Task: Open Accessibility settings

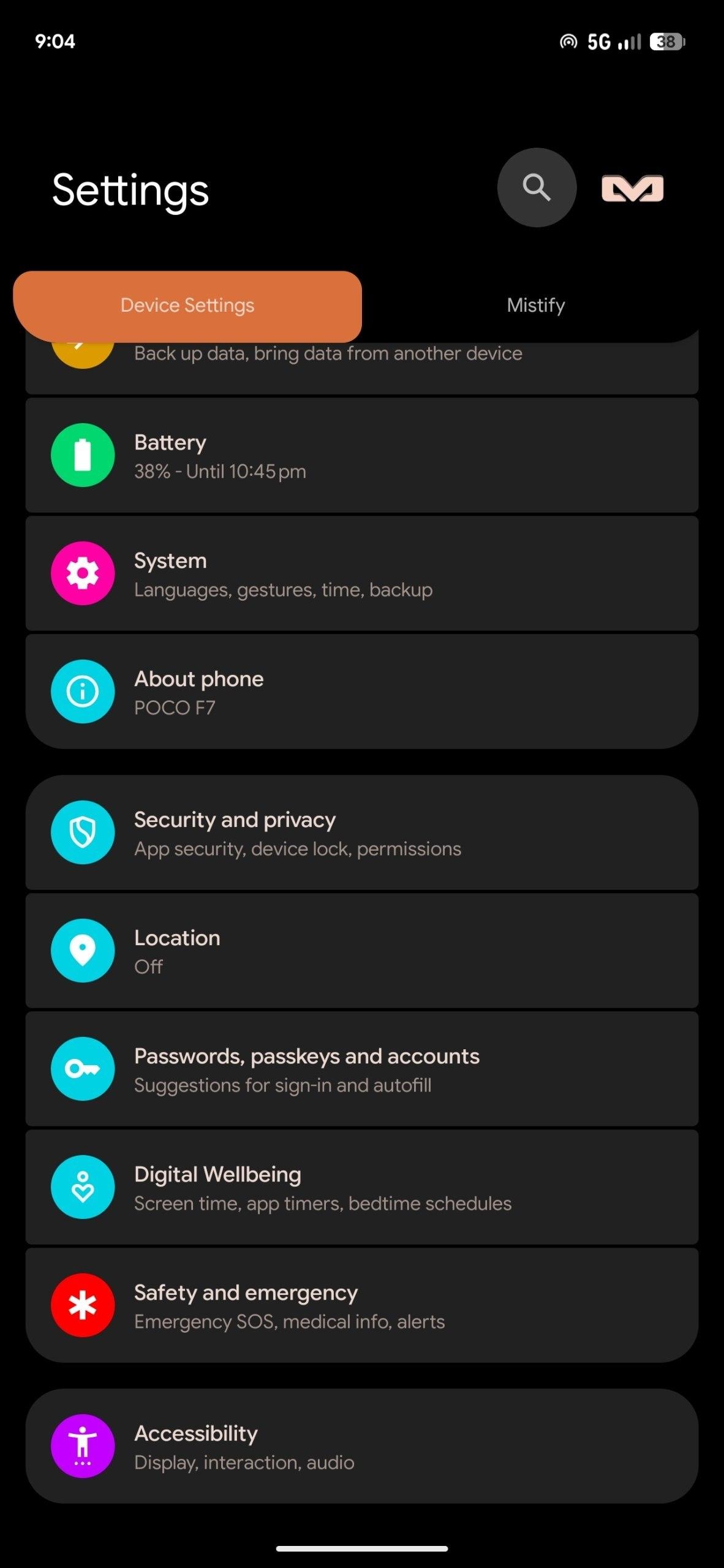Action: pyautogui.click(x=361, y=1447)
